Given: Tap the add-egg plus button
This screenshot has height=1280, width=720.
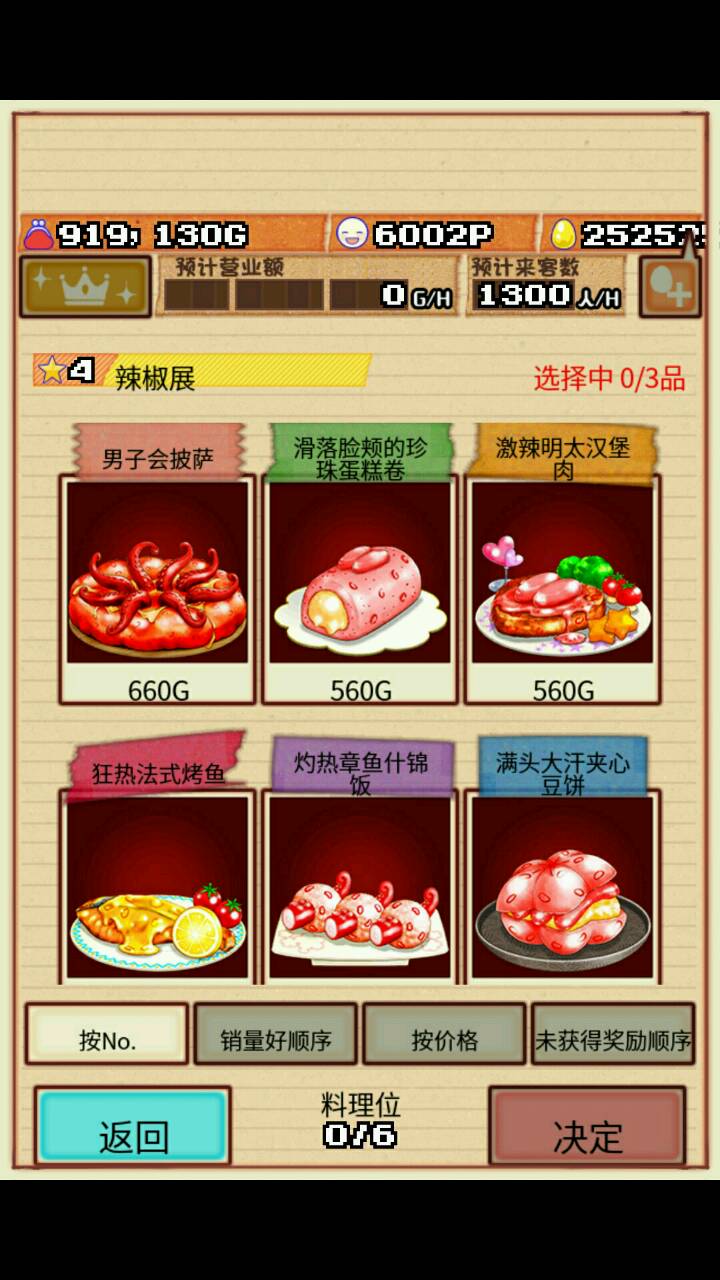Looking at the screenshot, I should [669, 288].
